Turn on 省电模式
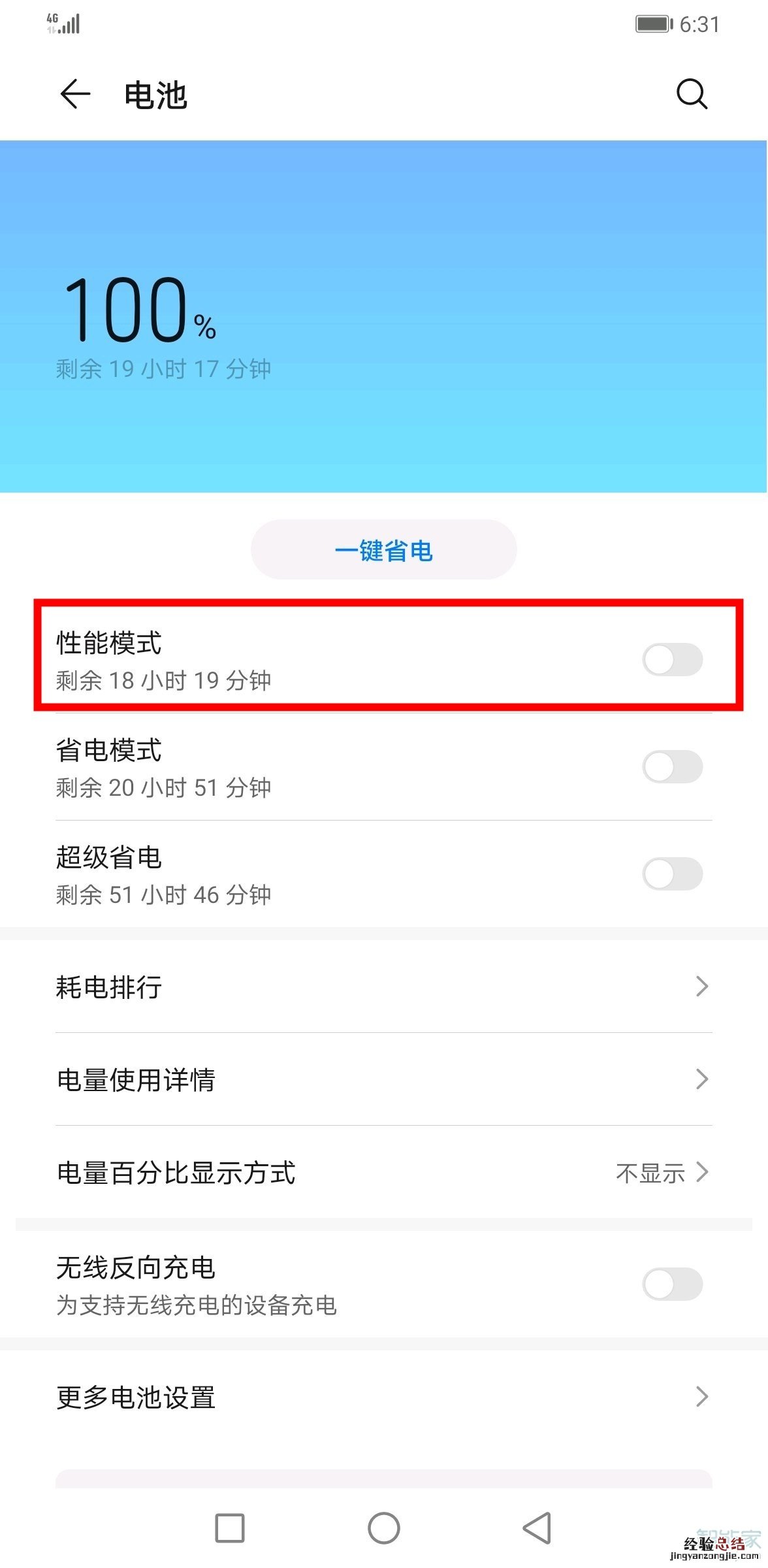 click(672, 766)
